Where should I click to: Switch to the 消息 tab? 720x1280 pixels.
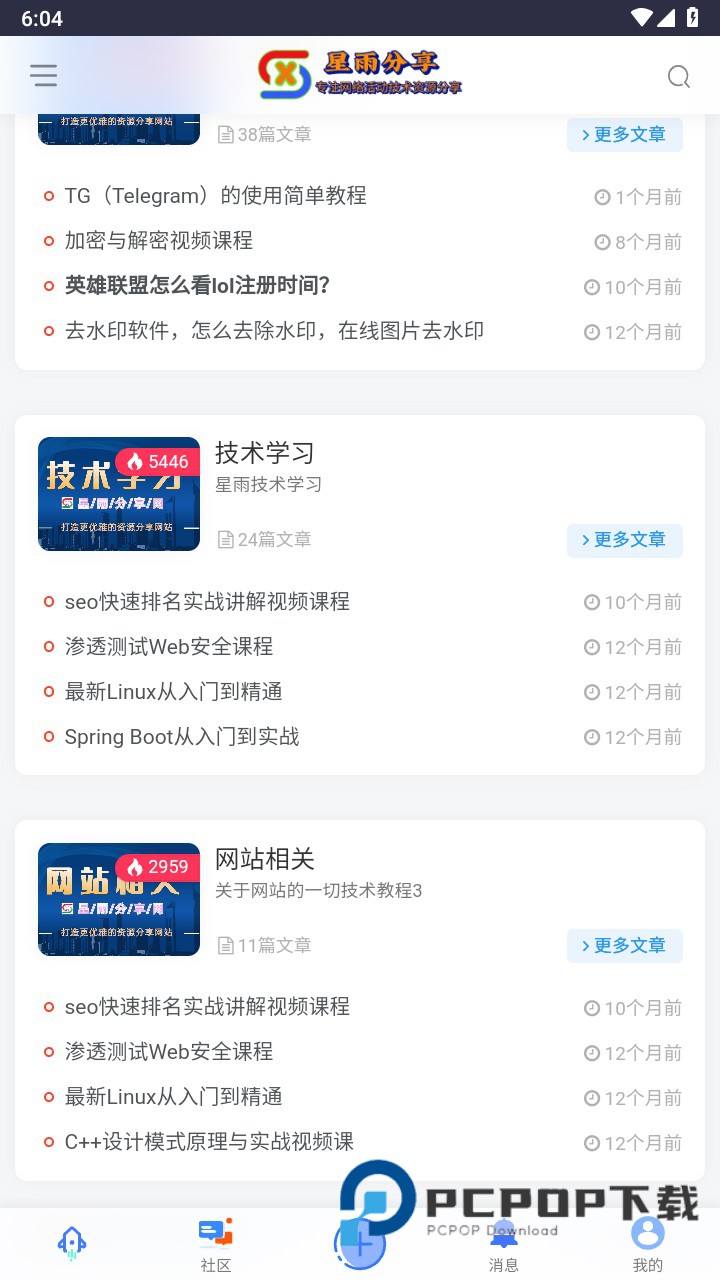pyautogui.click(x=503, y=1247)
